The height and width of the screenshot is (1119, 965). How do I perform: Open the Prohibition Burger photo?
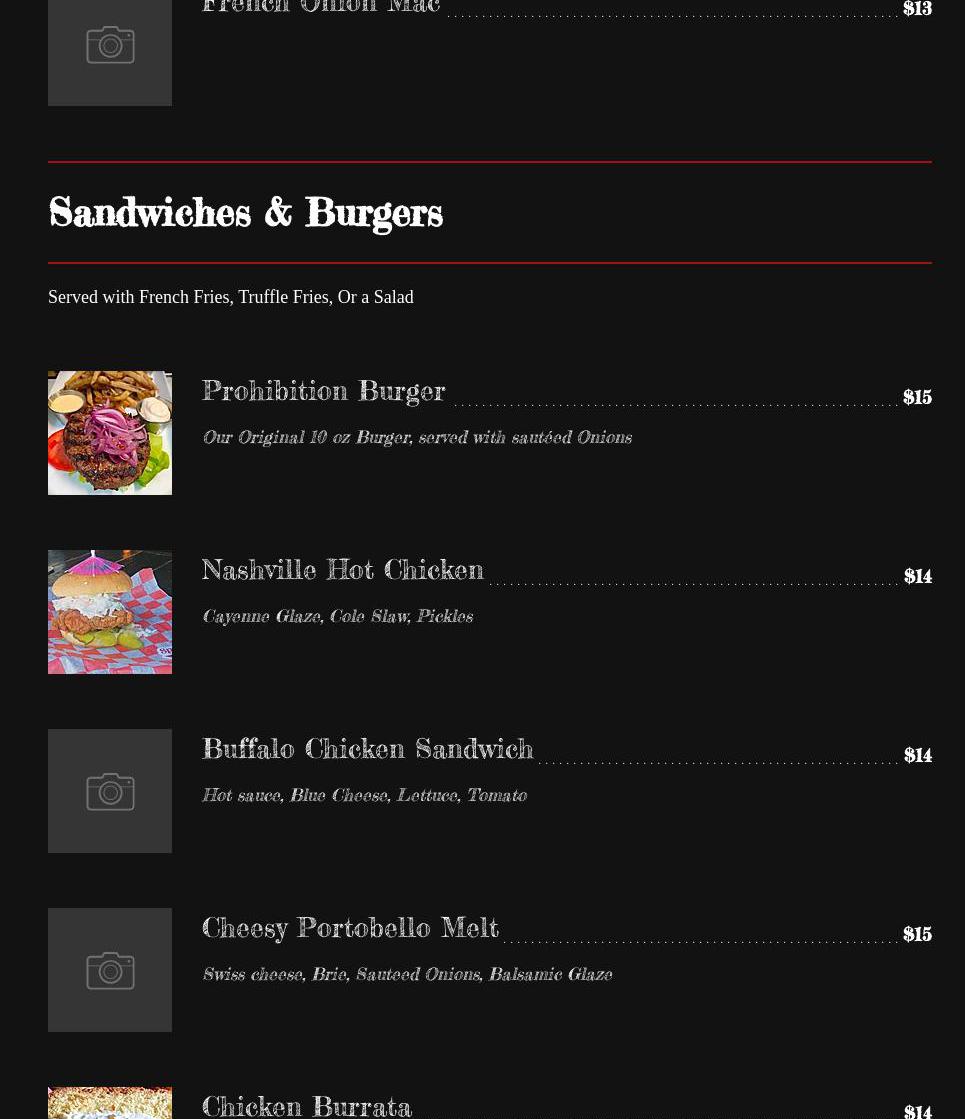coord(110,433)
